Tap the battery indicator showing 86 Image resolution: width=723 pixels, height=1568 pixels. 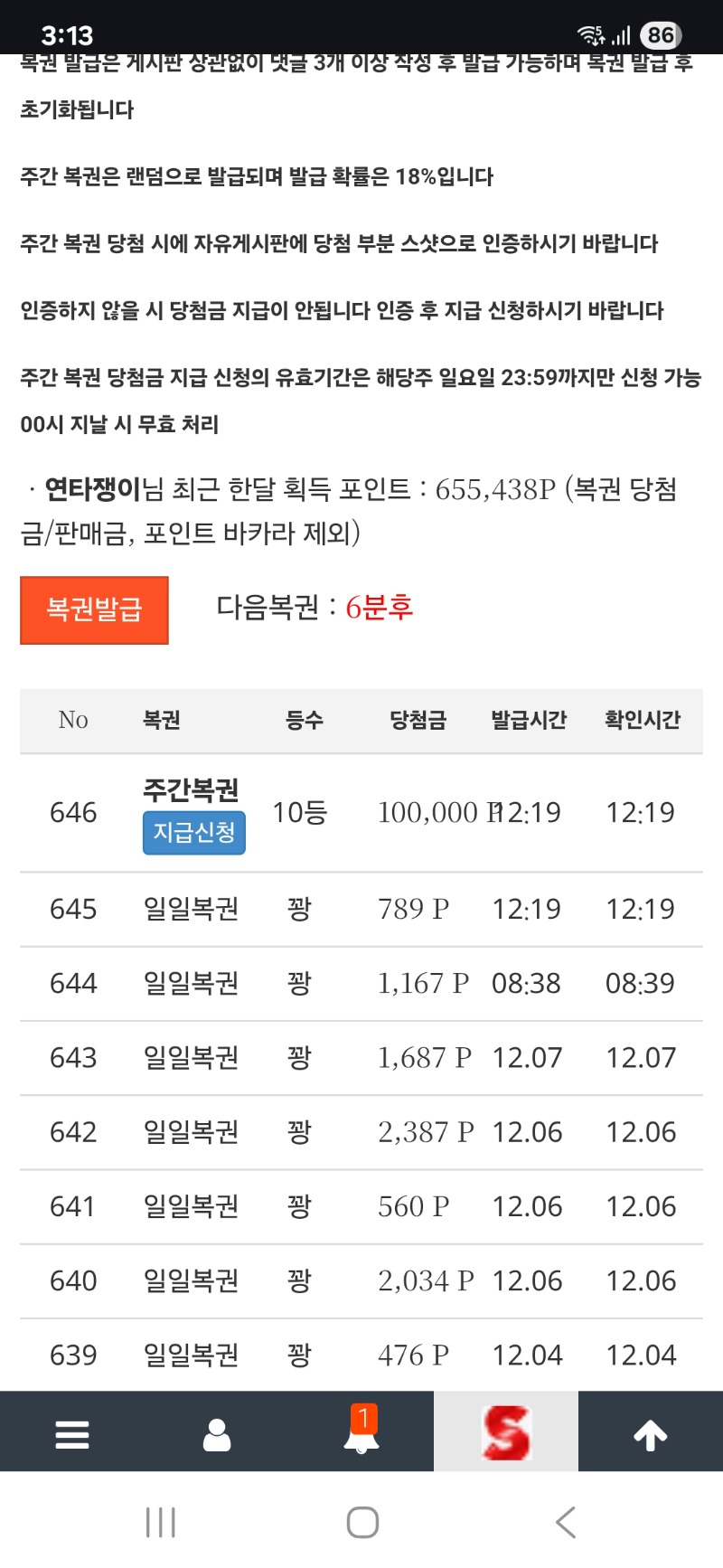[659, 35]
